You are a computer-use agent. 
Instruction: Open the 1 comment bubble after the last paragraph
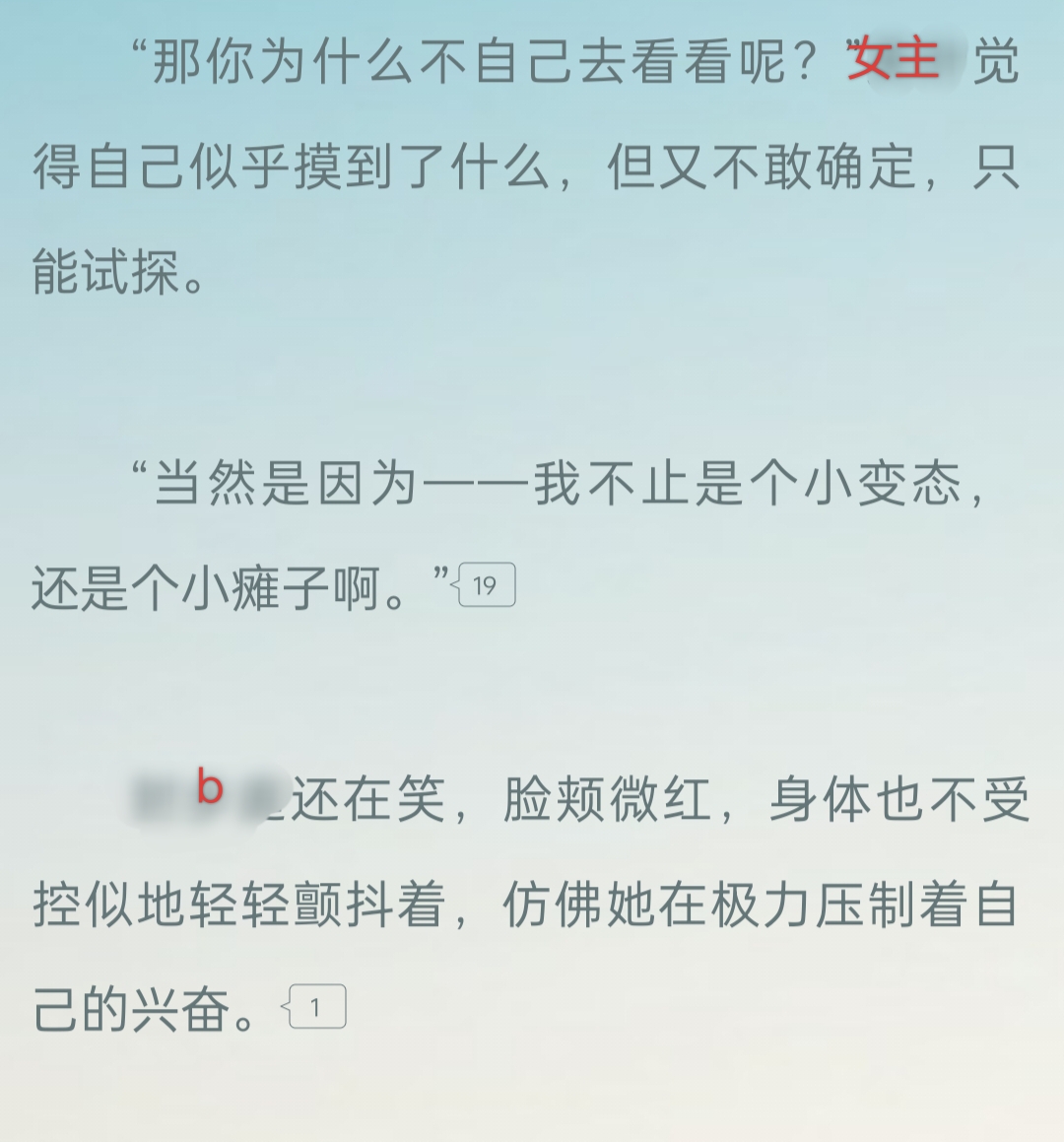(316, 1007)
